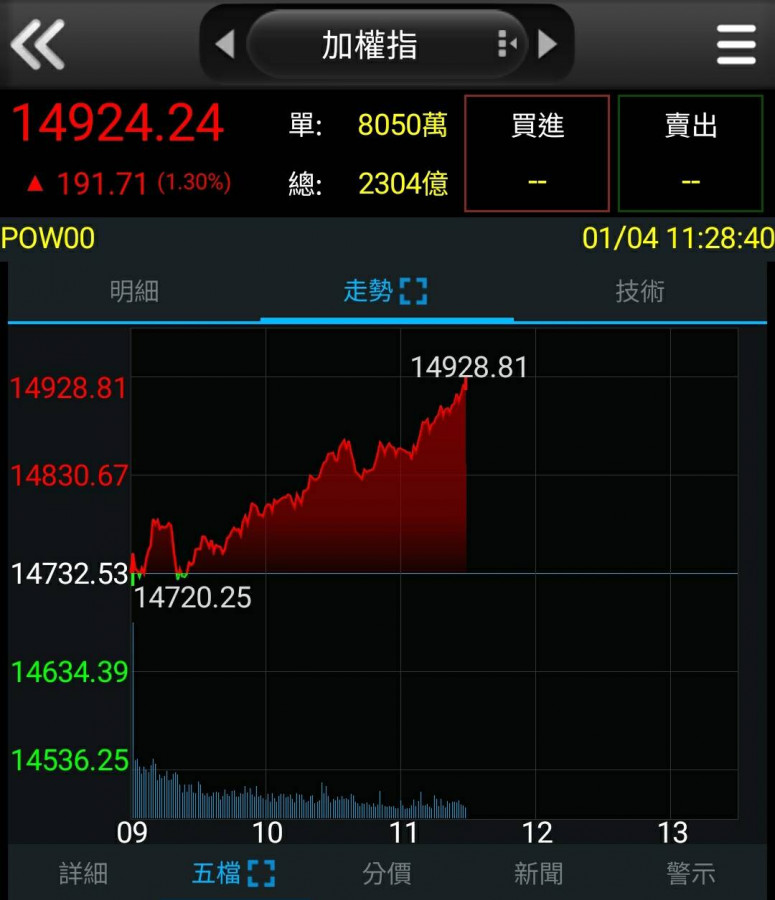
Task: Switch to 分價 price distribution
Action: pyautogui.click(x=386, y=873)
